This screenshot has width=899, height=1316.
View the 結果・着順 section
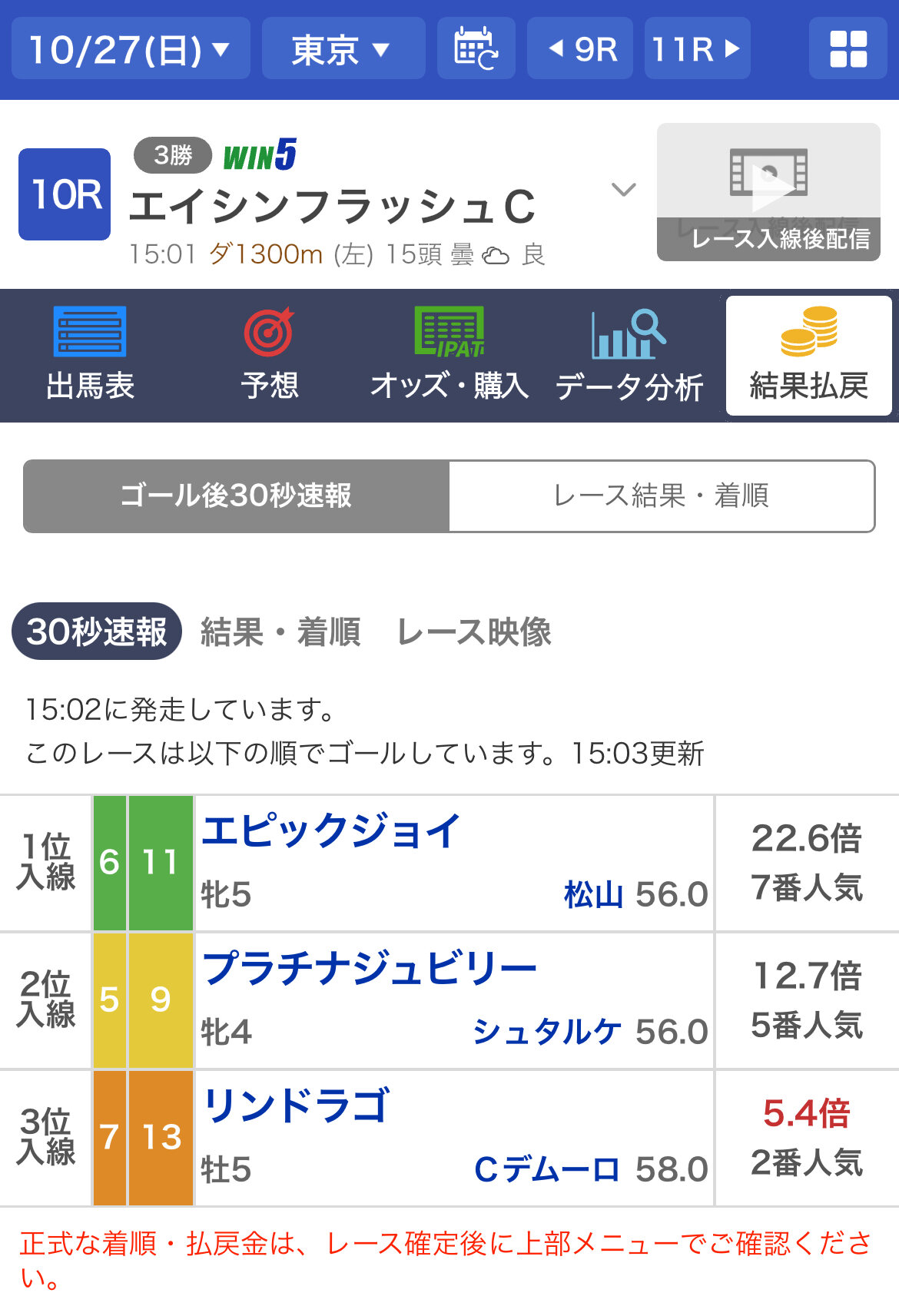[x=280, y=632]
